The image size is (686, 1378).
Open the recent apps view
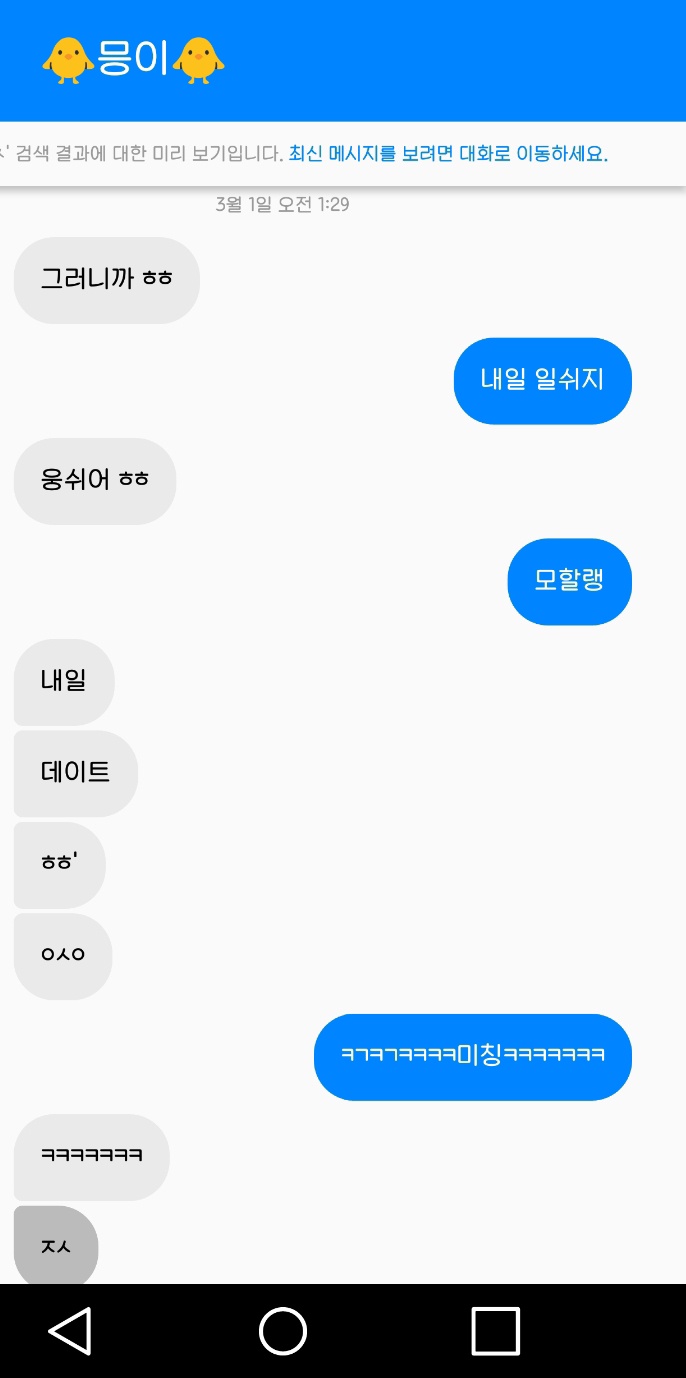pos(496,1331)
